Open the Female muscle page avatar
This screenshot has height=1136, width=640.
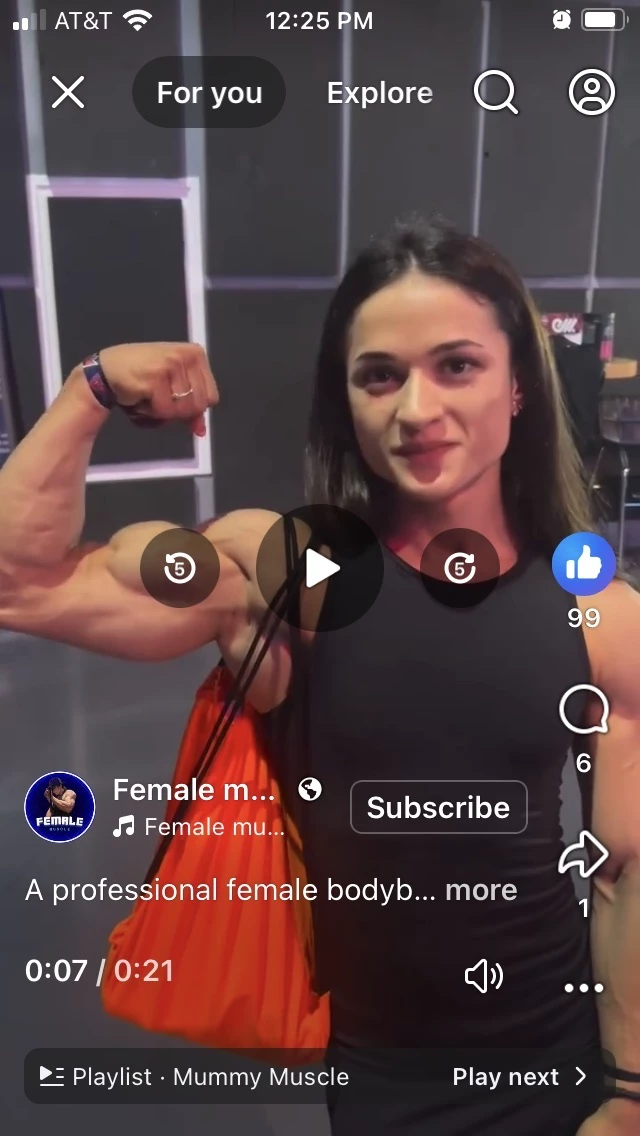60,807
